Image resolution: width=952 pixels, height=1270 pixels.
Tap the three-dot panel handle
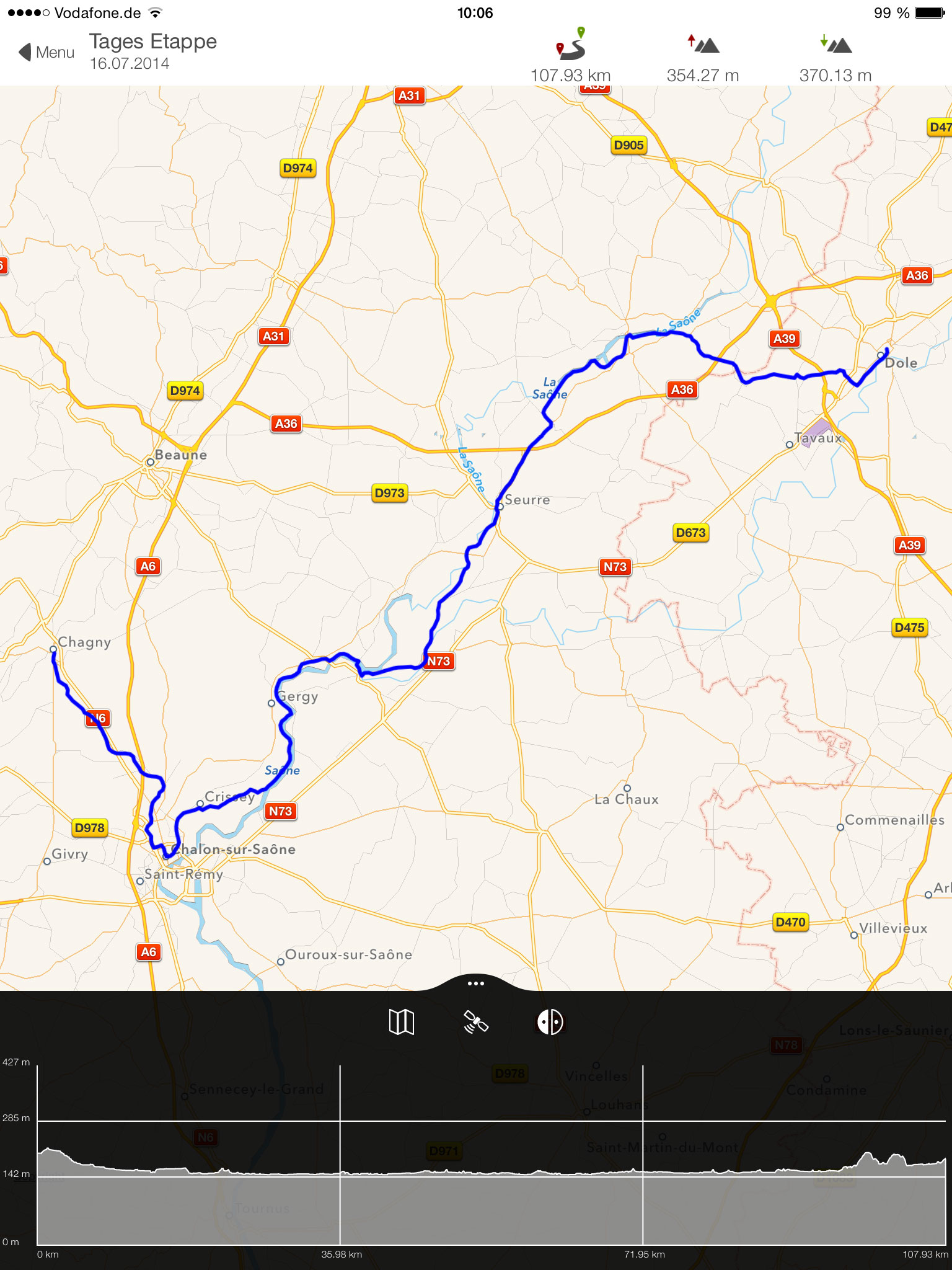pyautogui.click(x=476, y=983)
